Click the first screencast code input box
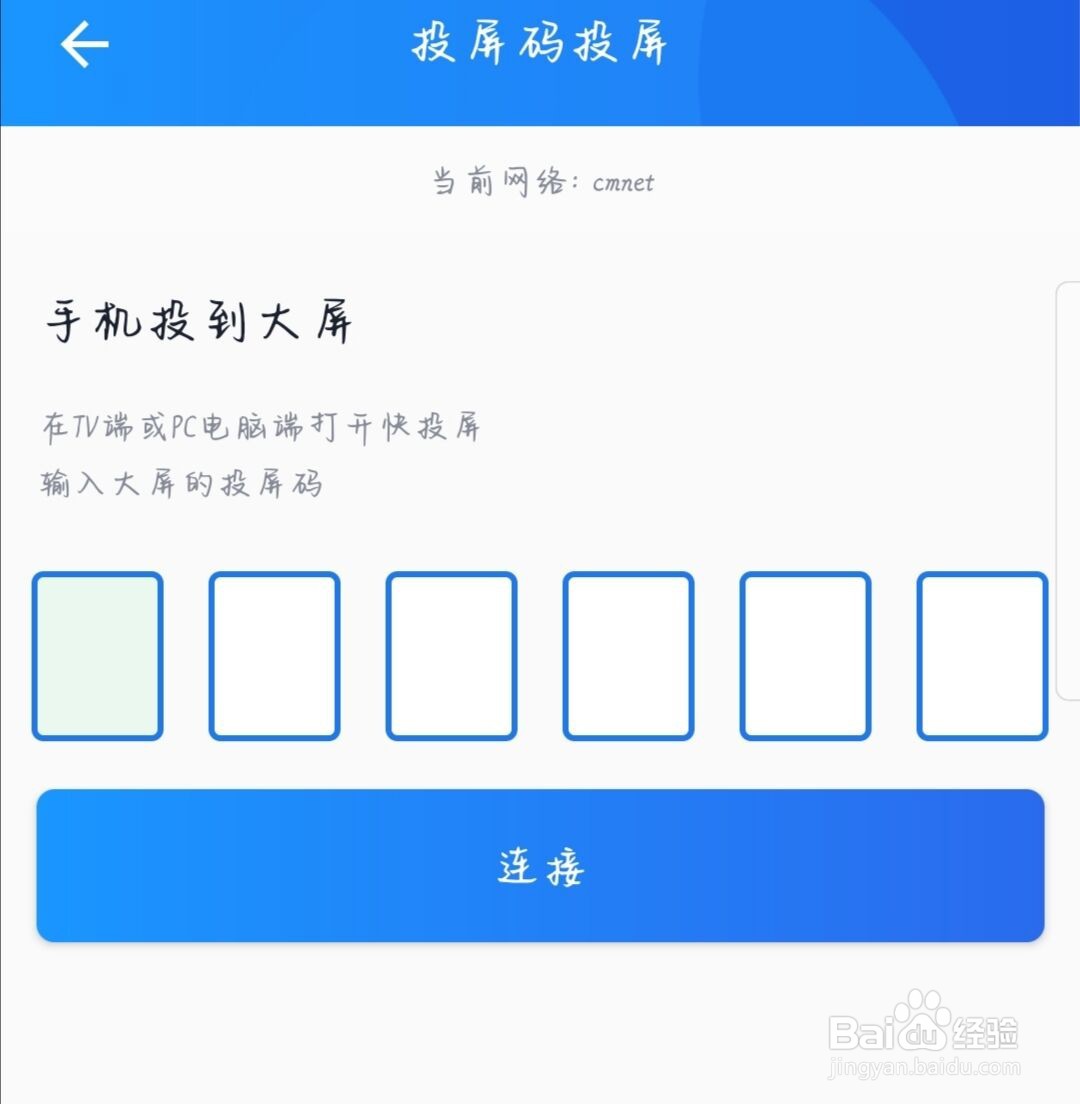Screen dimensions: 1080x1104 pos(97,655)
